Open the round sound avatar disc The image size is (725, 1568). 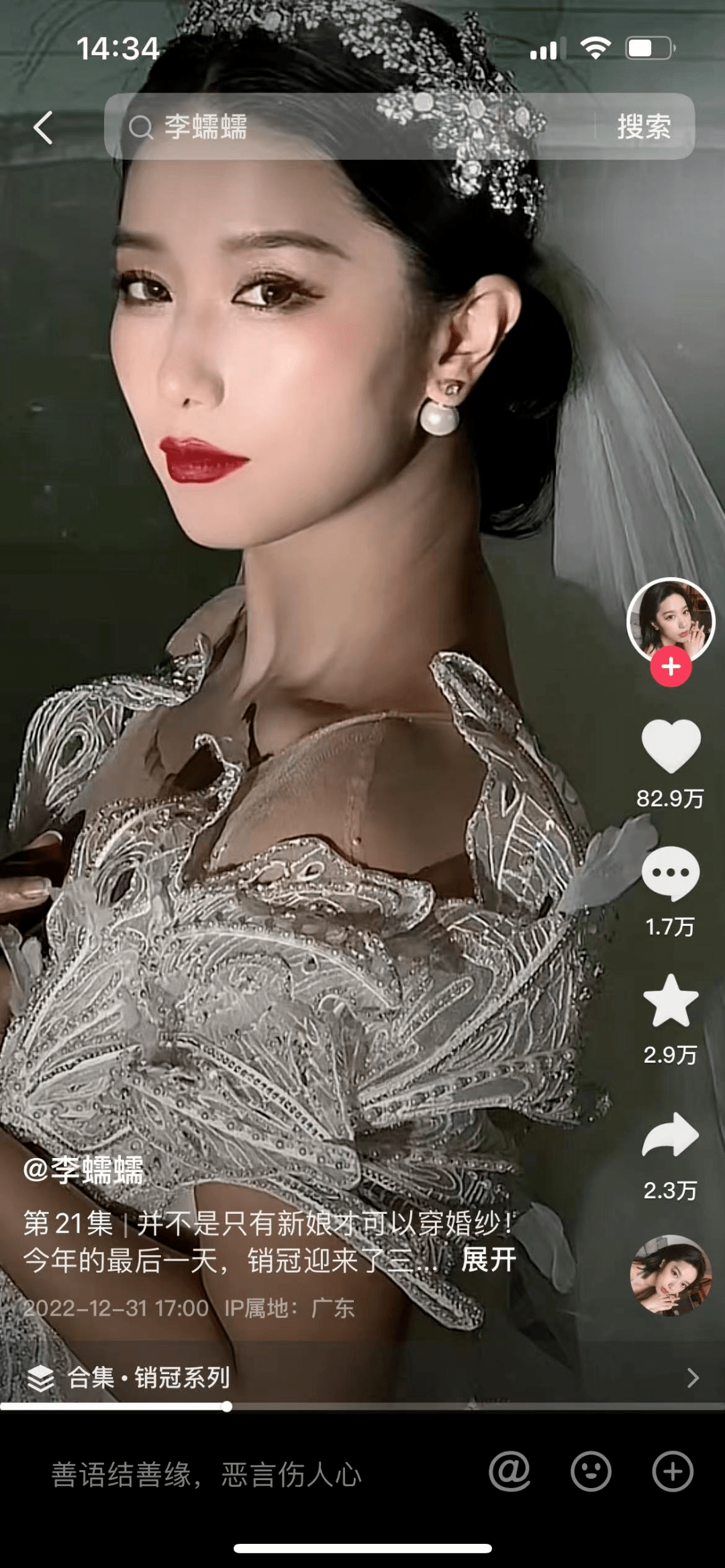click(x=671, y=1275)
